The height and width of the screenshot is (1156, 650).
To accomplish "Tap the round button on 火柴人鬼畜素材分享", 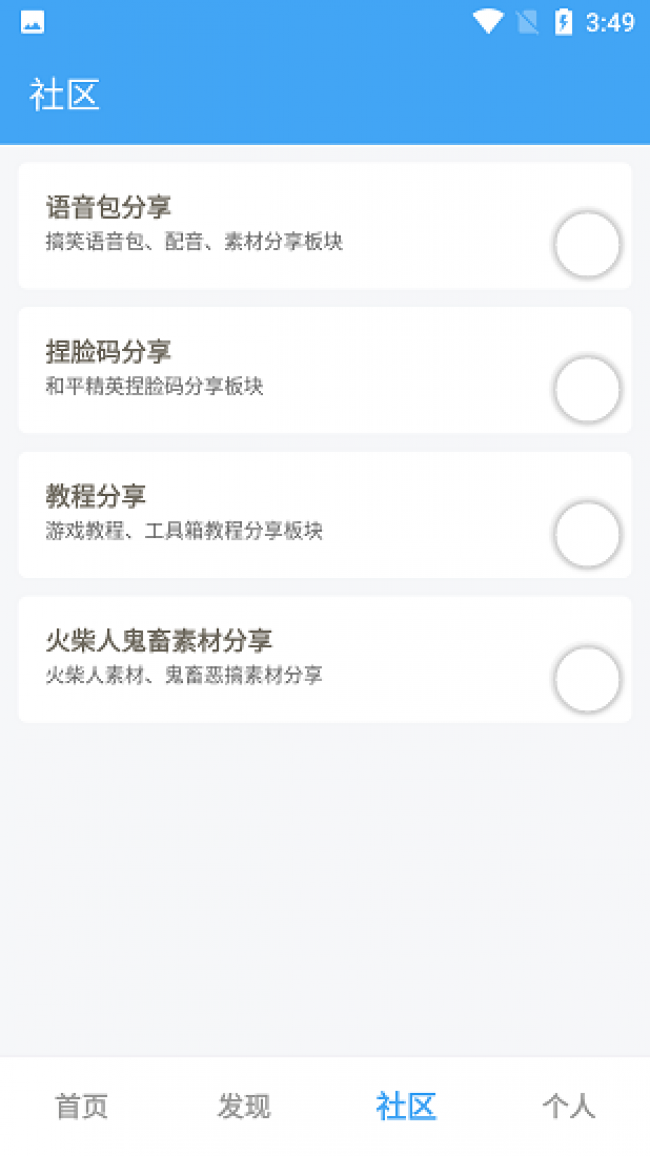I will coord(587,678).
